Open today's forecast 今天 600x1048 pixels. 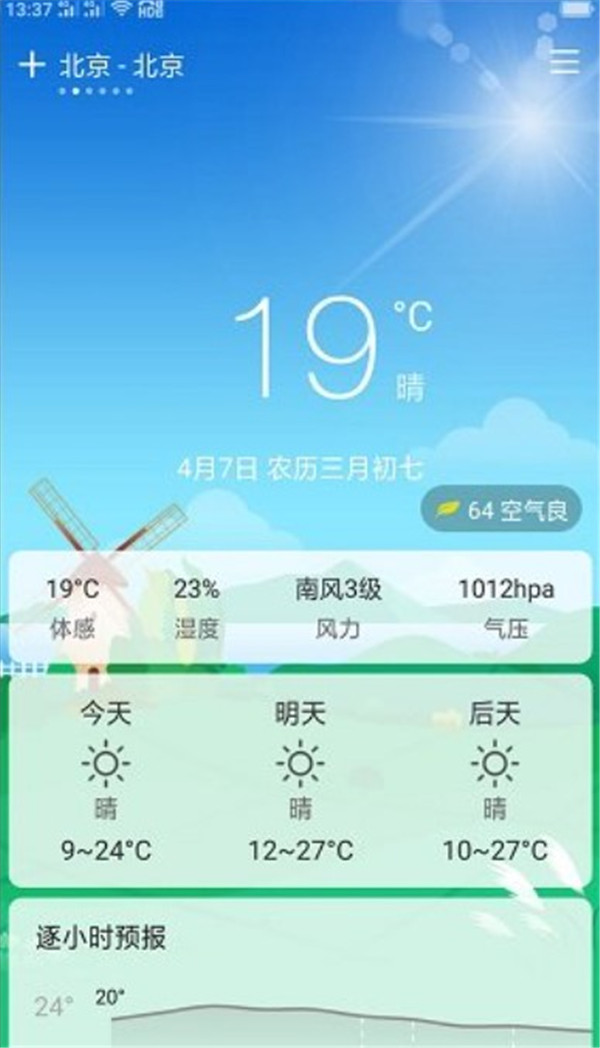point(106,780)
